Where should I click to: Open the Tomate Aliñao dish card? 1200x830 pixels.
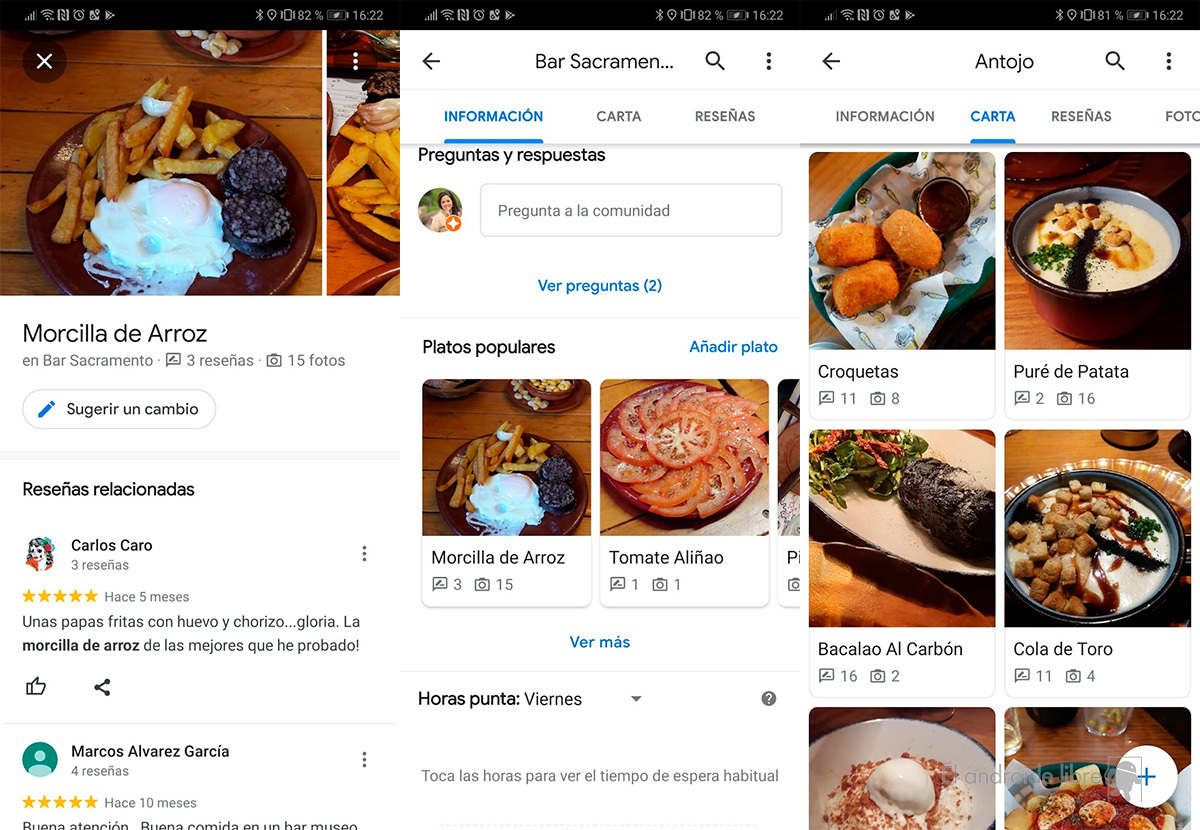coord(684,490)
